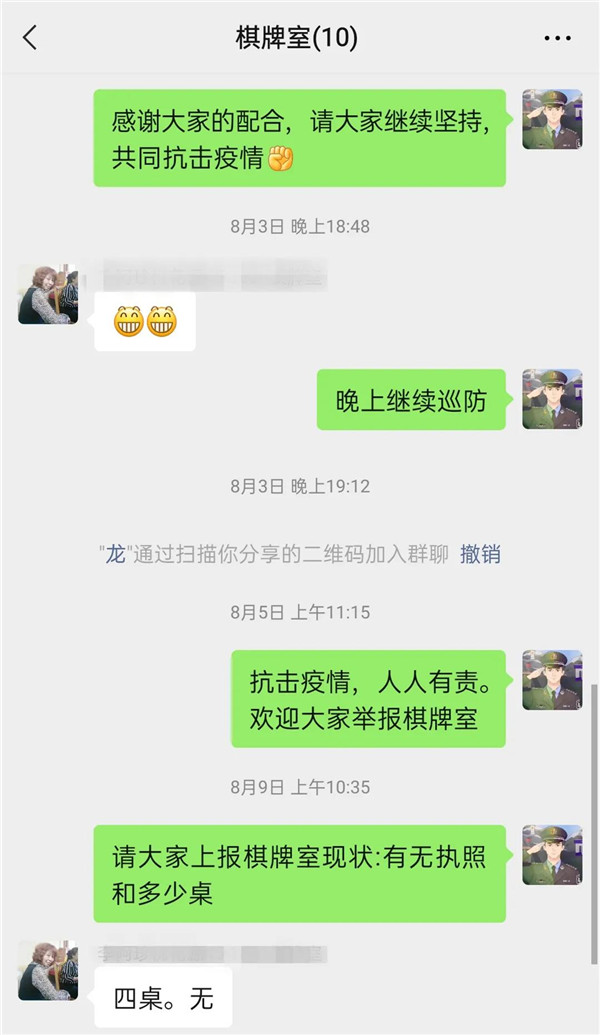The image size is (600, 1035).
Task: Open the profile of new member 龙
Action: 116,554
